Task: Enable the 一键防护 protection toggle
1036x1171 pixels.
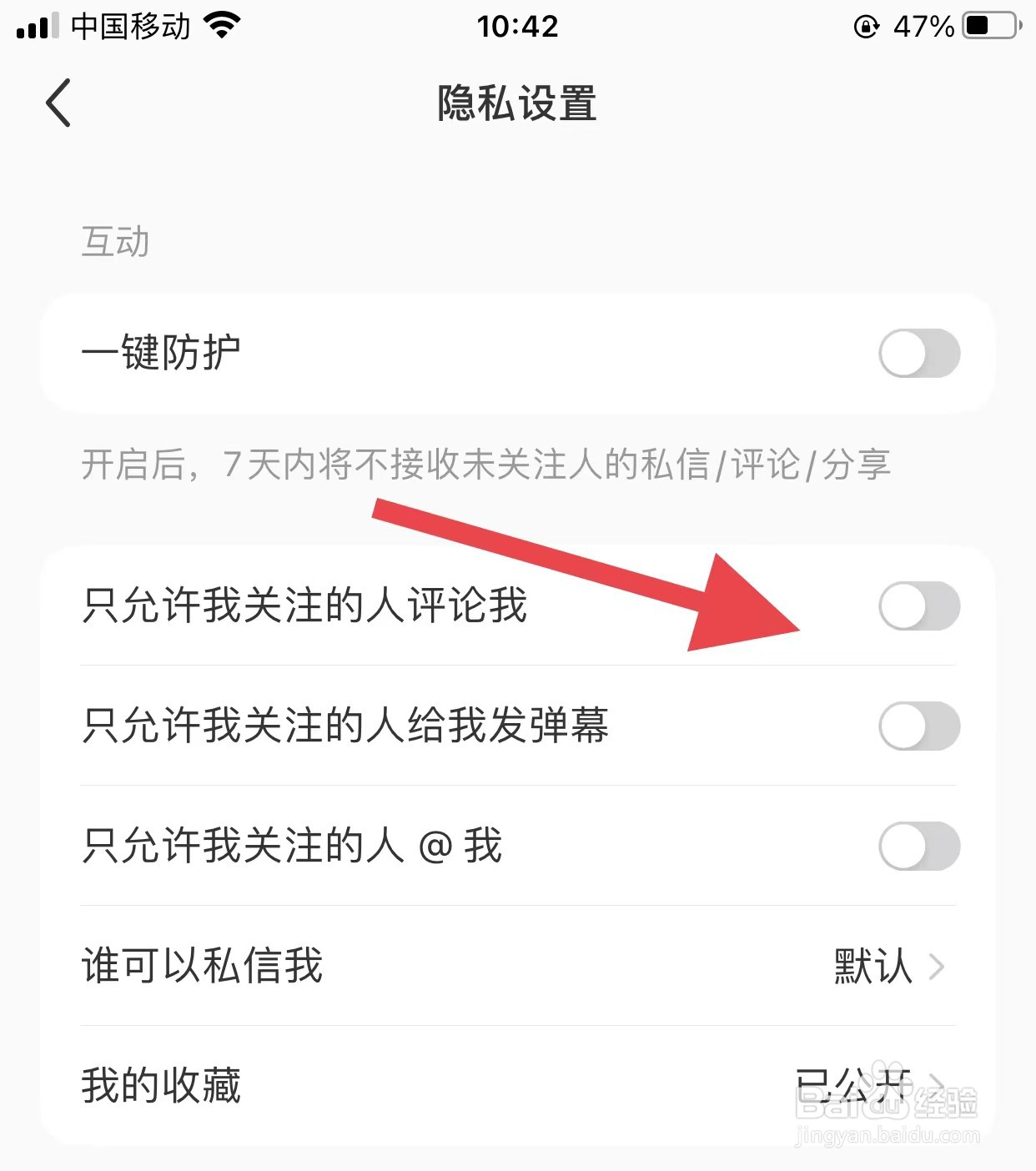Action: (919, 354)
